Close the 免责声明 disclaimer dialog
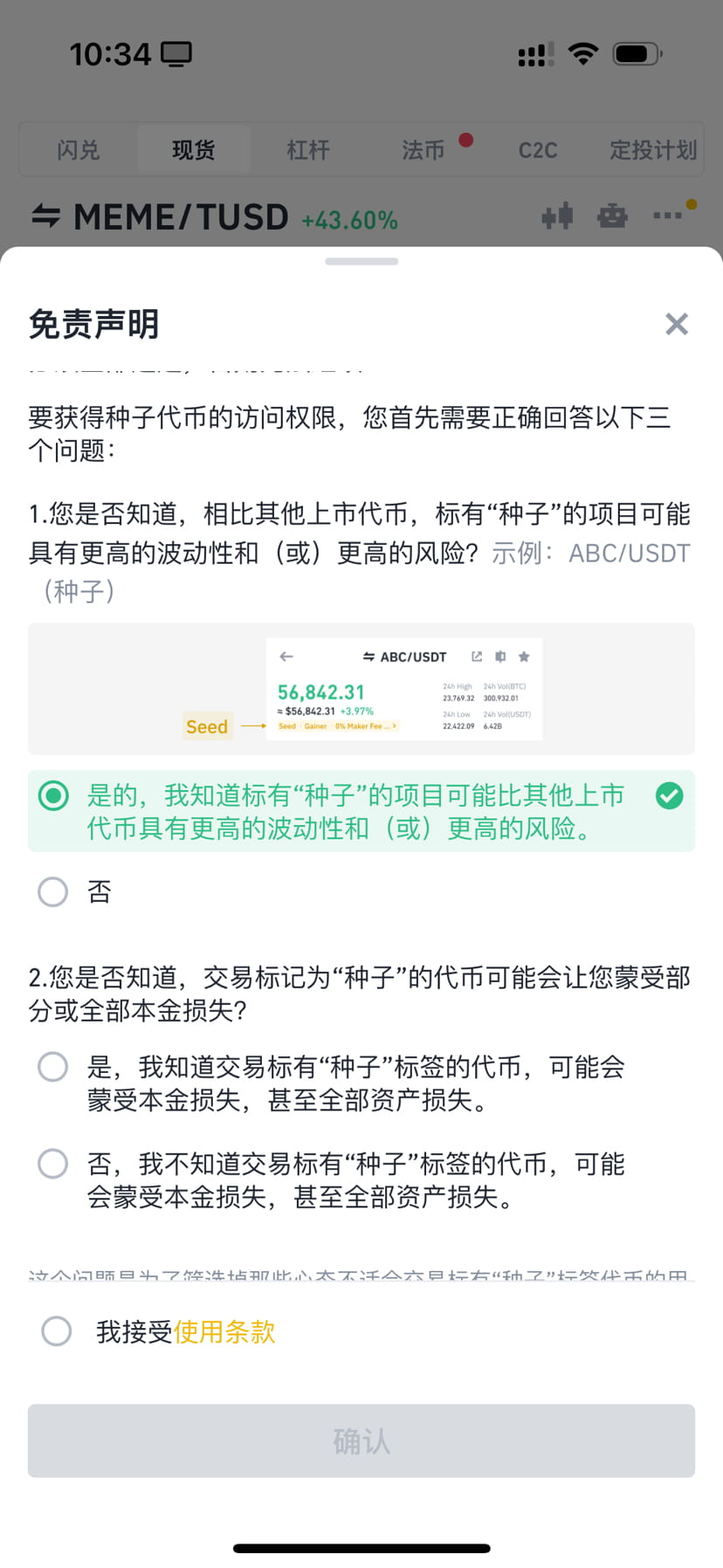723x1568 pixels. coord(677,324)
